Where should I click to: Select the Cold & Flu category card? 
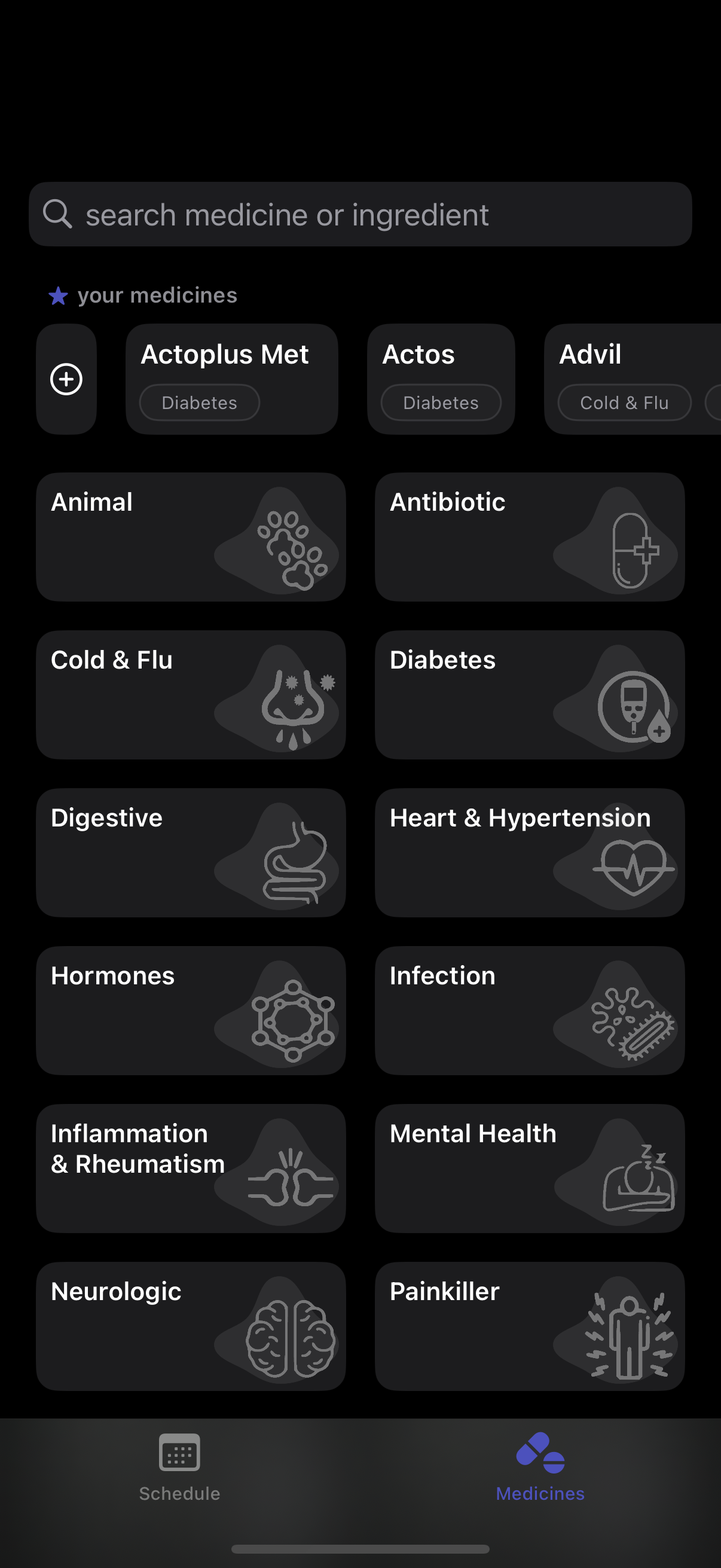[191, 694]
